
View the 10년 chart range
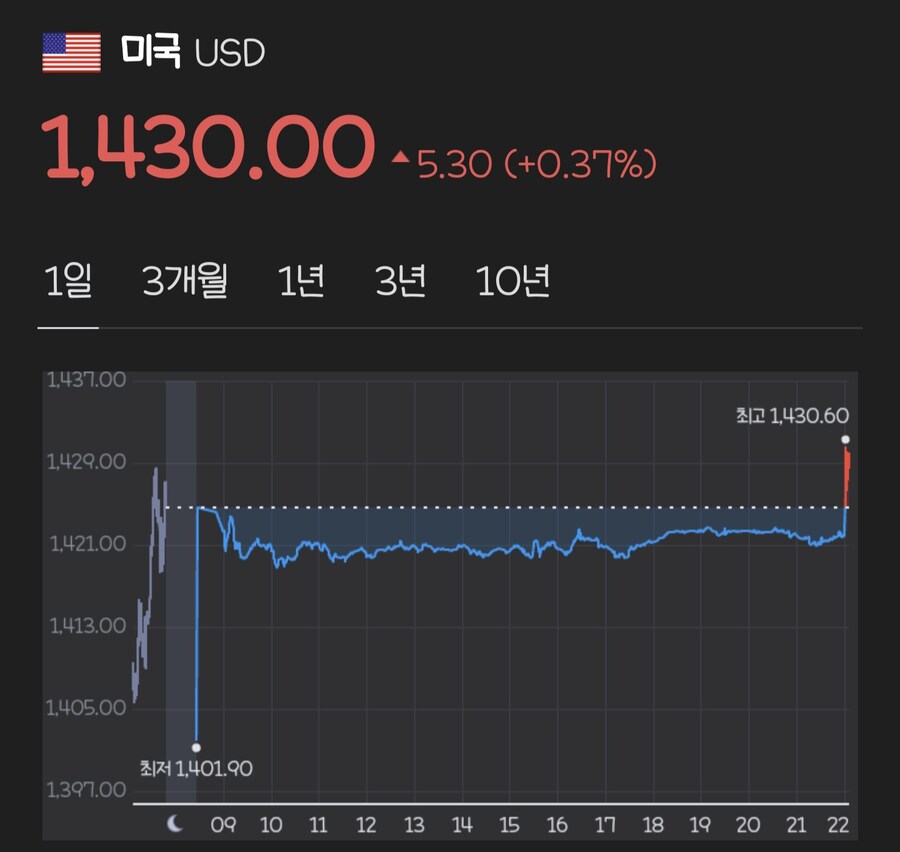tap(513, 282)
